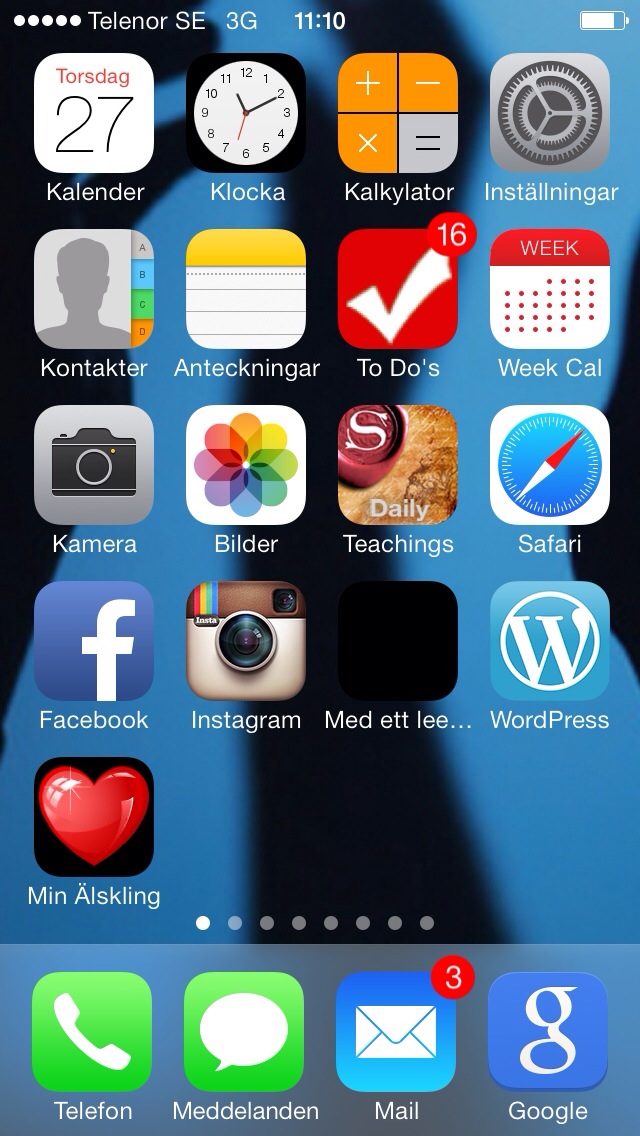640x1136 pixels.
Task: Launch the Google app
Action: pyautogui.click(x=548, y=1032)
